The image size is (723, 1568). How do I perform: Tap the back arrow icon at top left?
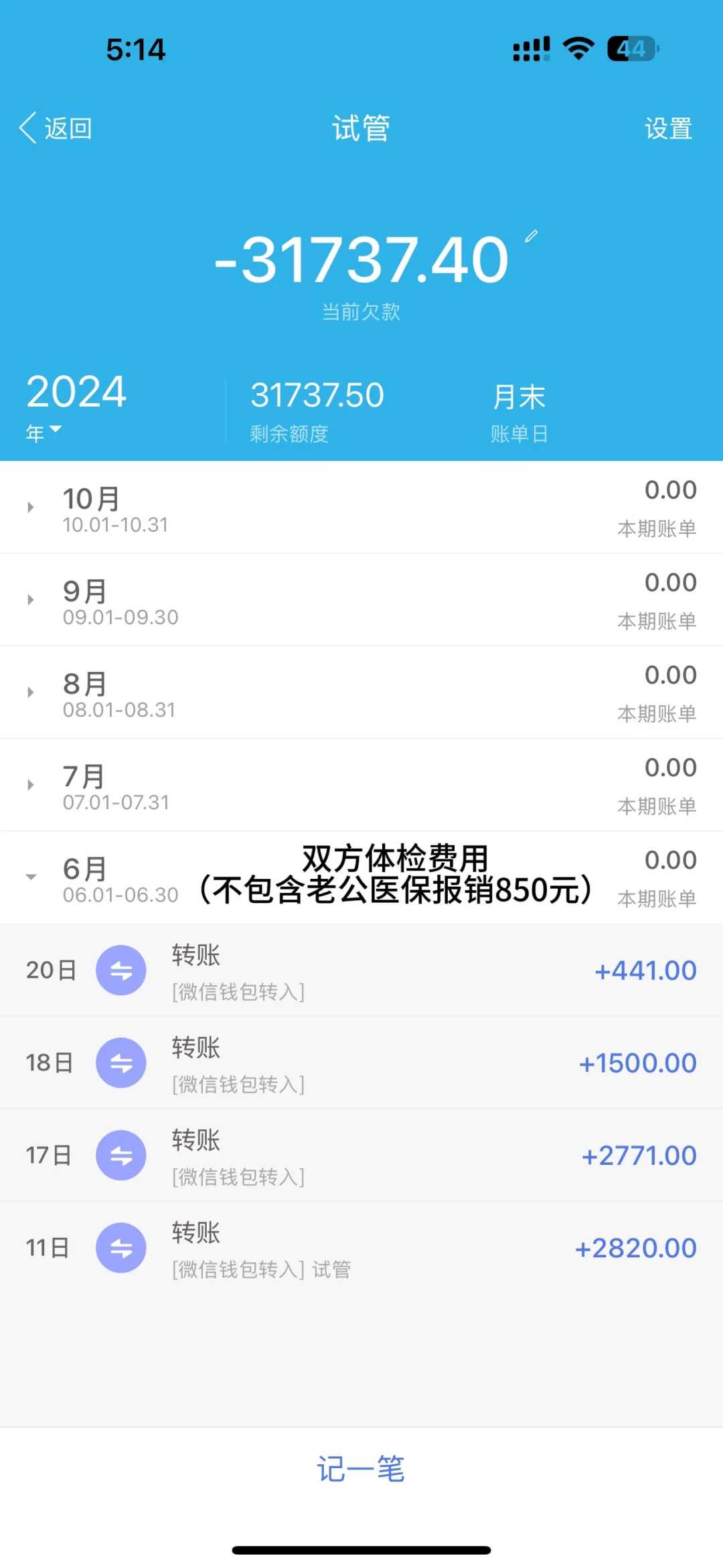pos(28,127)
